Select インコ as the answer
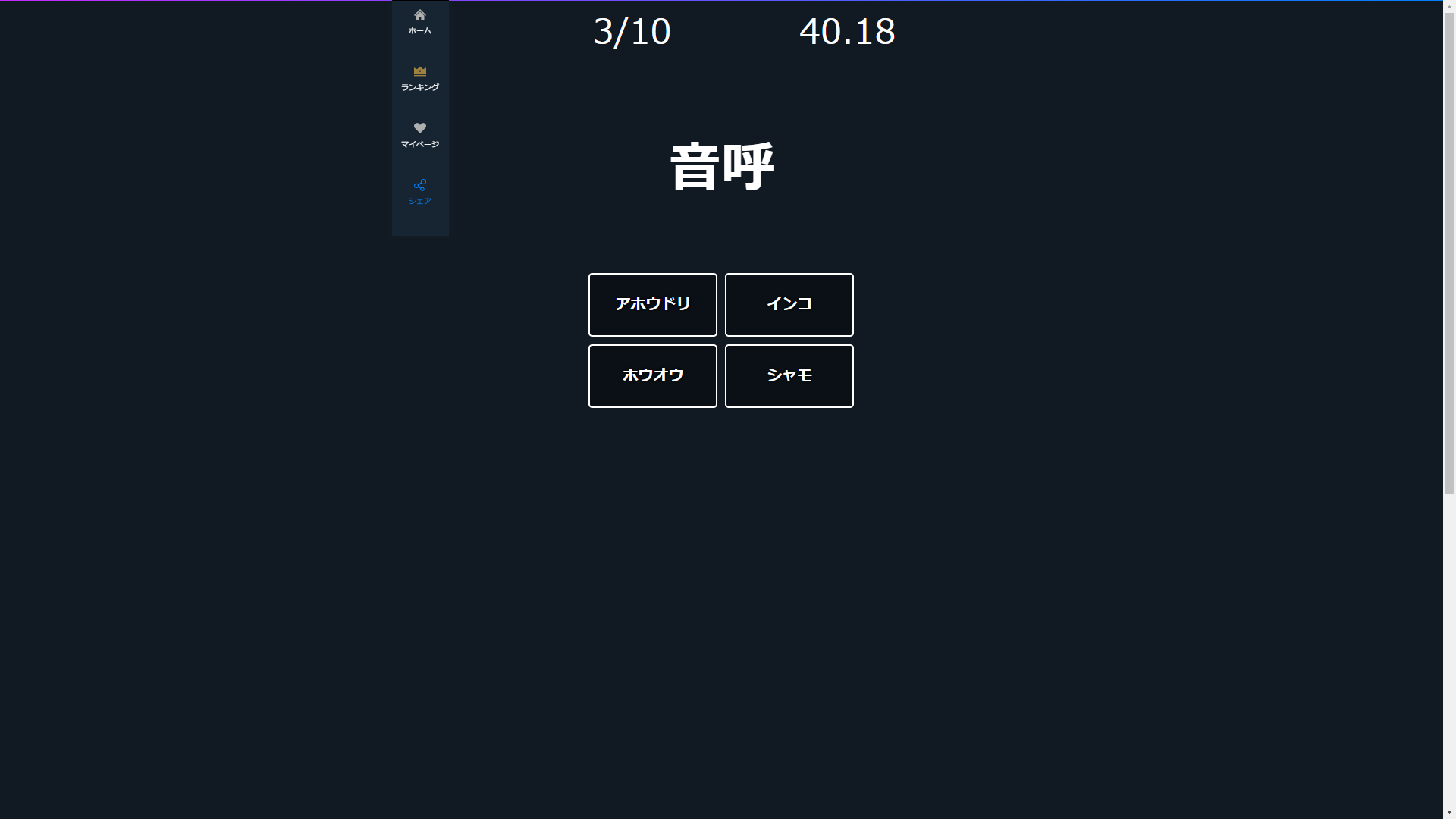This screenshot has width=1456, height=819. [789, 304]
